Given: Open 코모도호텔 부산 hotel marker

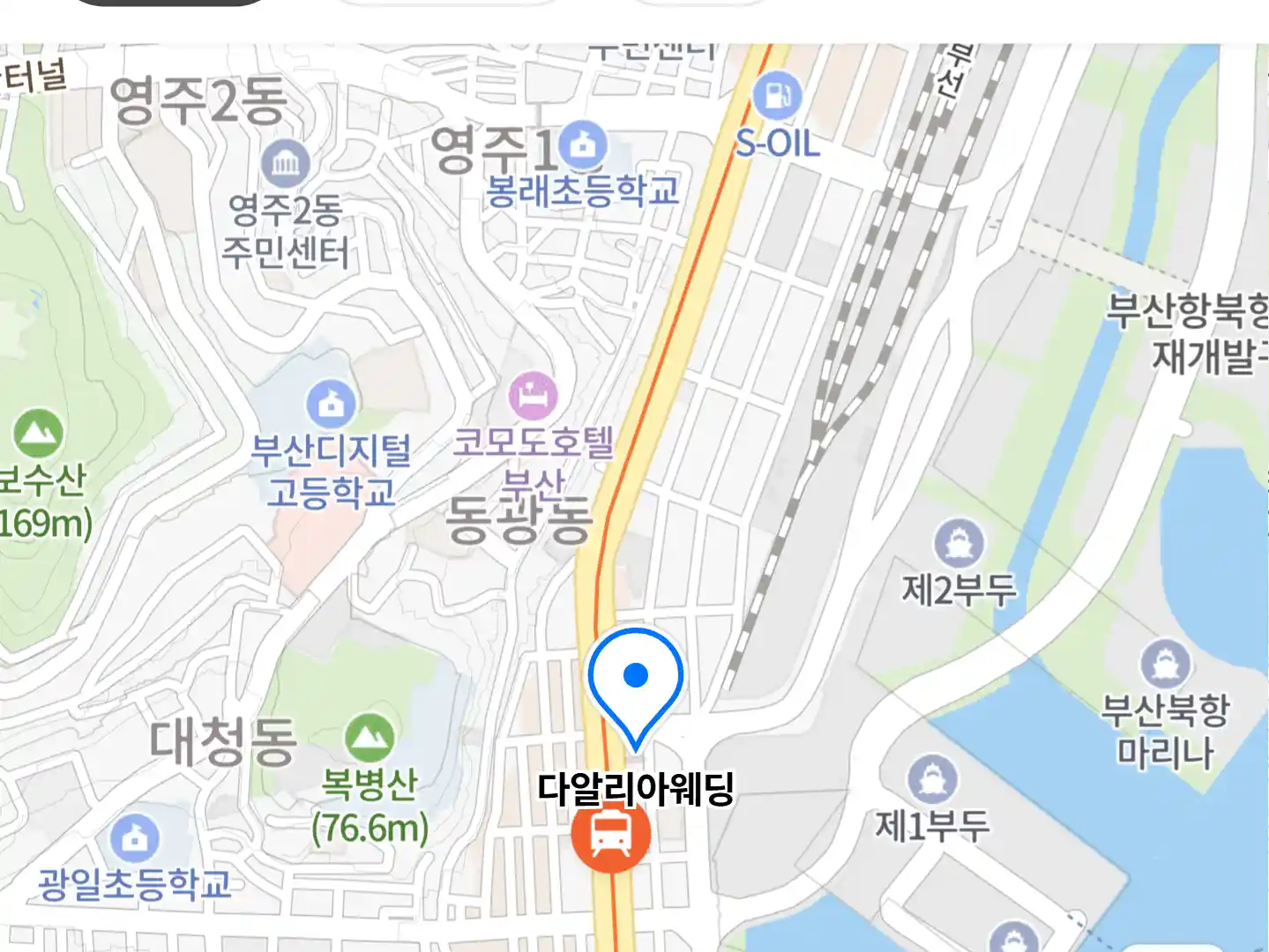Looking at the screenshot, I should point(533,396).
